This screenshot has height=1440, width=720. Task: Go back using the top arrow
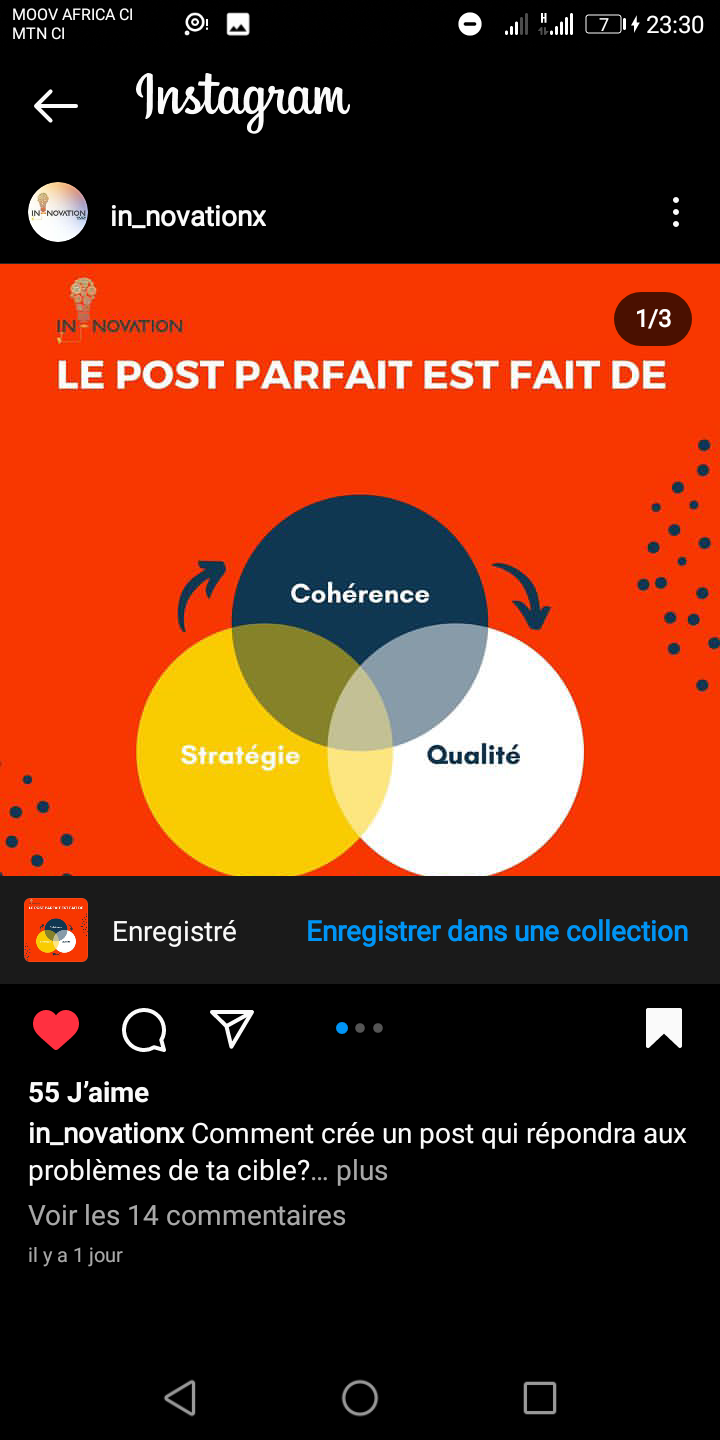(x=55, y=105)
